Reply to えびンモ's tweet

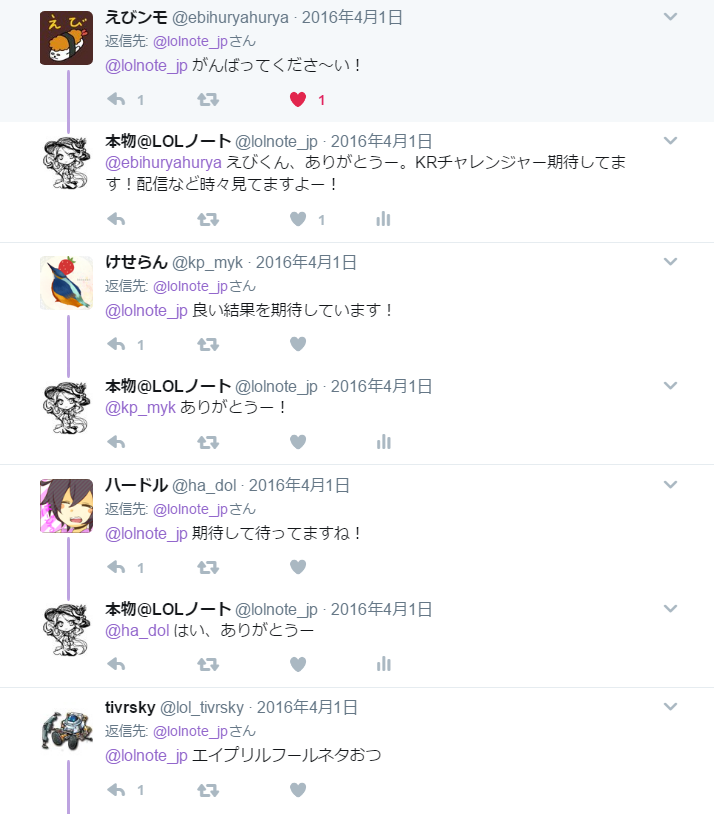[116, 99]
